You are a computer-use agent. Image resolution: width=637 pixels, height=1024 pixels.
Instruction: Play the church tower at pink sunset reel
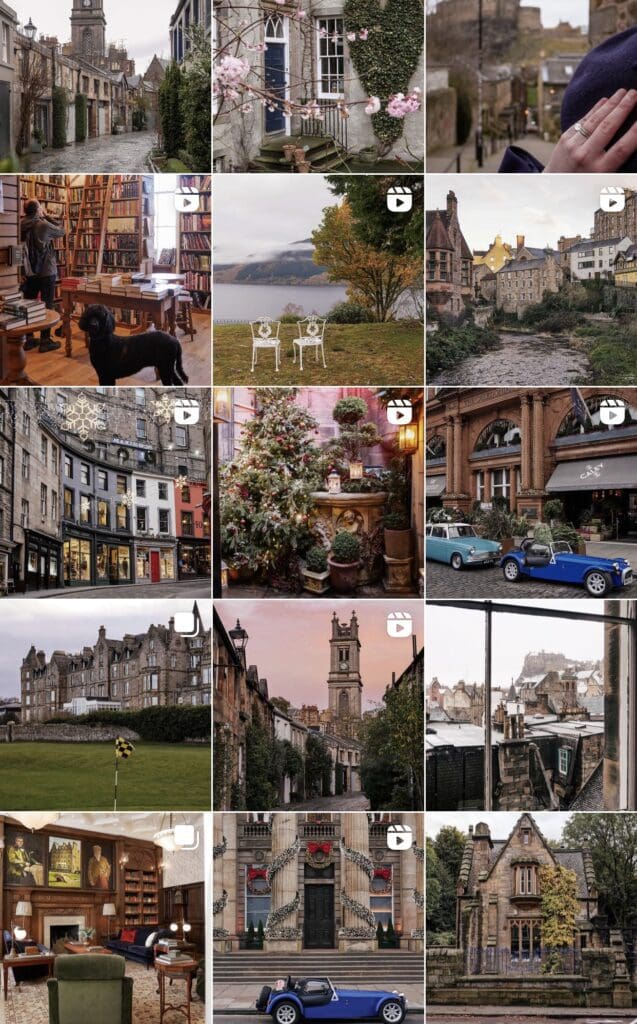click(x=318, y=706)
